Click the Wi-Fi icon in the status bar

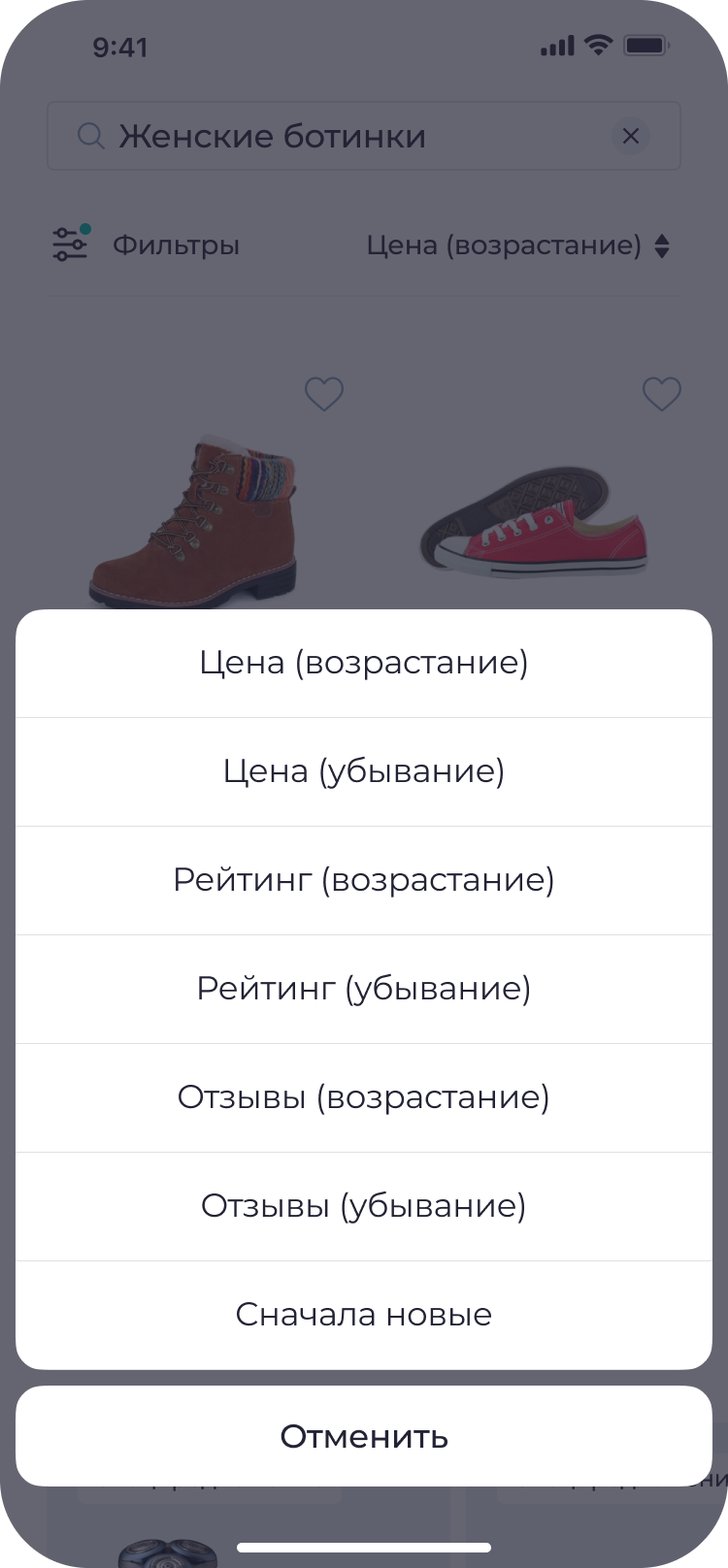(x=598, y=44)
